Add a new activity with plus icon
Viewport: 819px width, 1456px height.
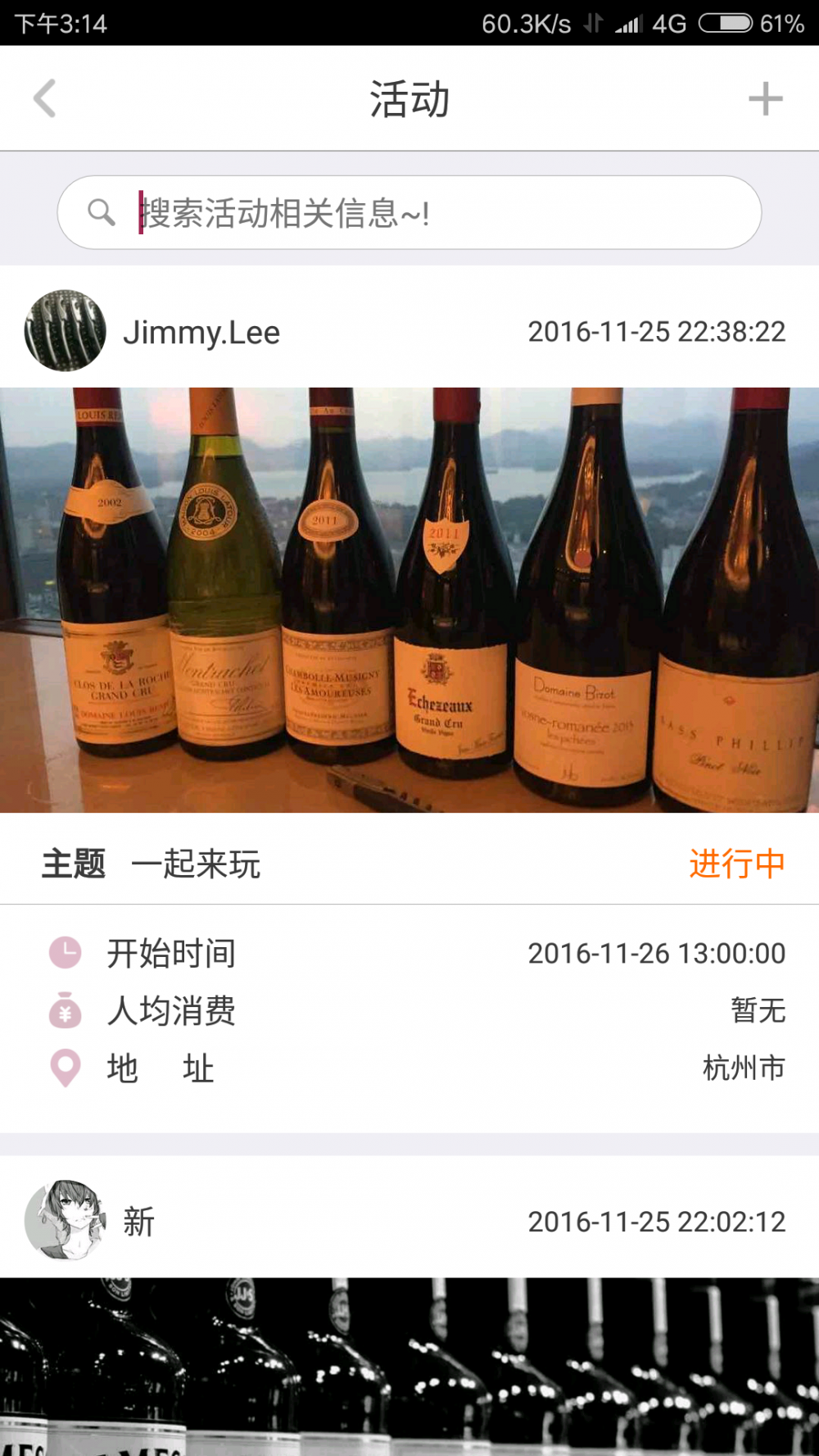[765, 99]
